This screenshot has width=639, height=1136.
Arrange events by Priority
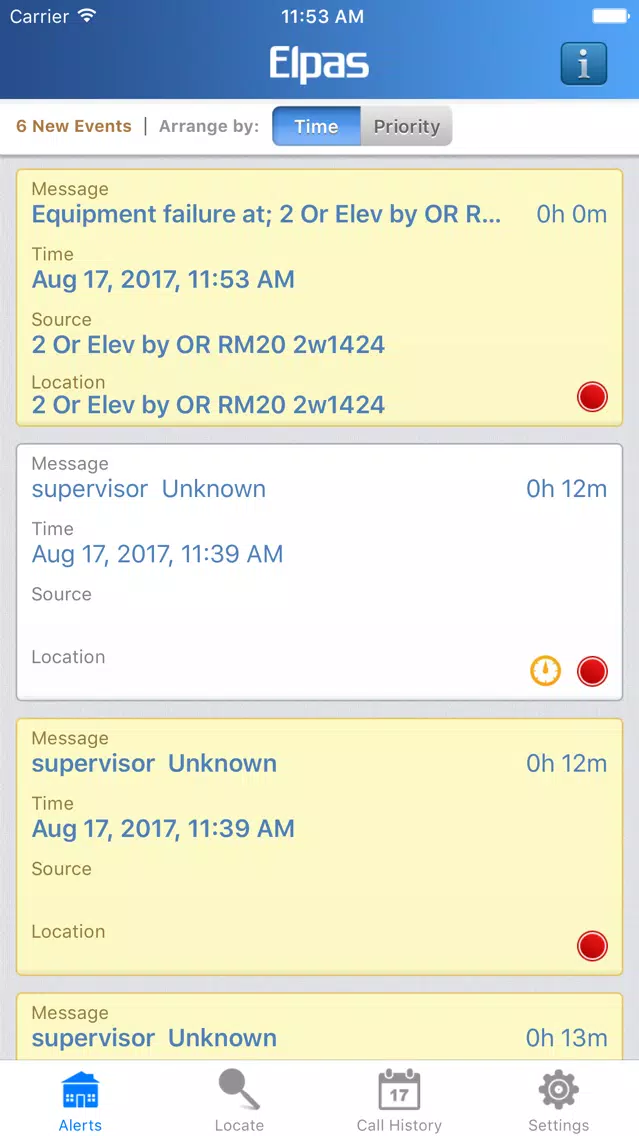406,126
